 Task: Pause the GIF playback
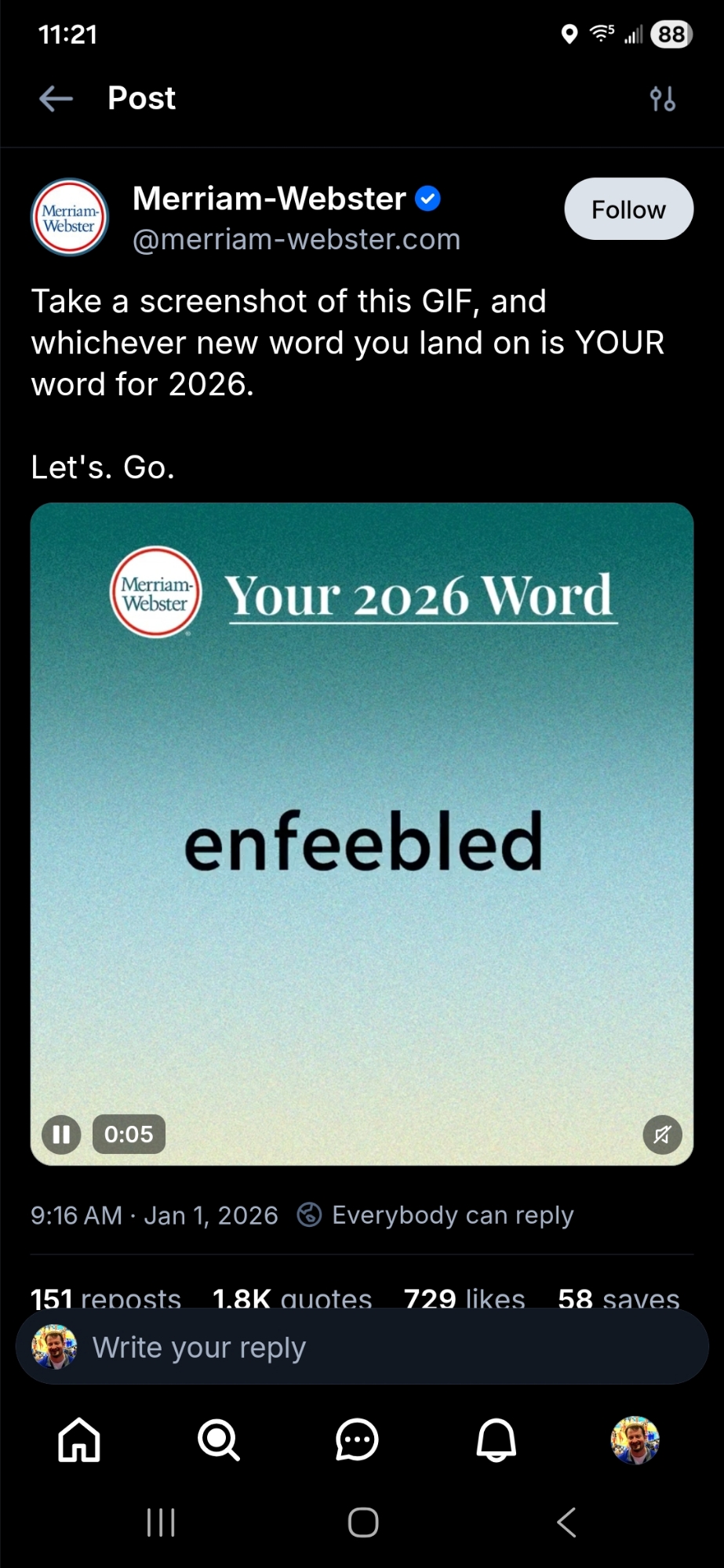(x=61, y=1134)
